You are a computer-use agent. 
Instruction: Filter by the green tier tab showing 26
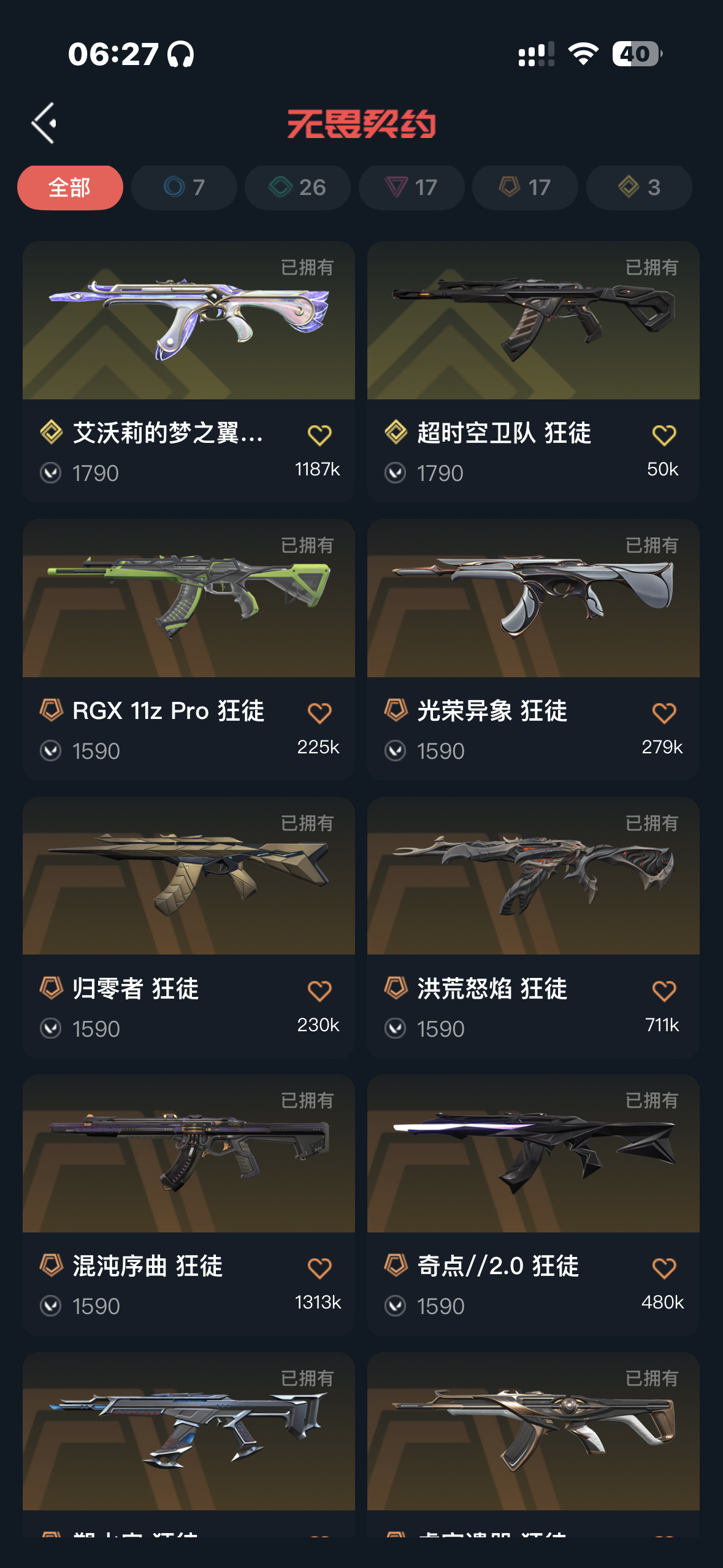297,188
